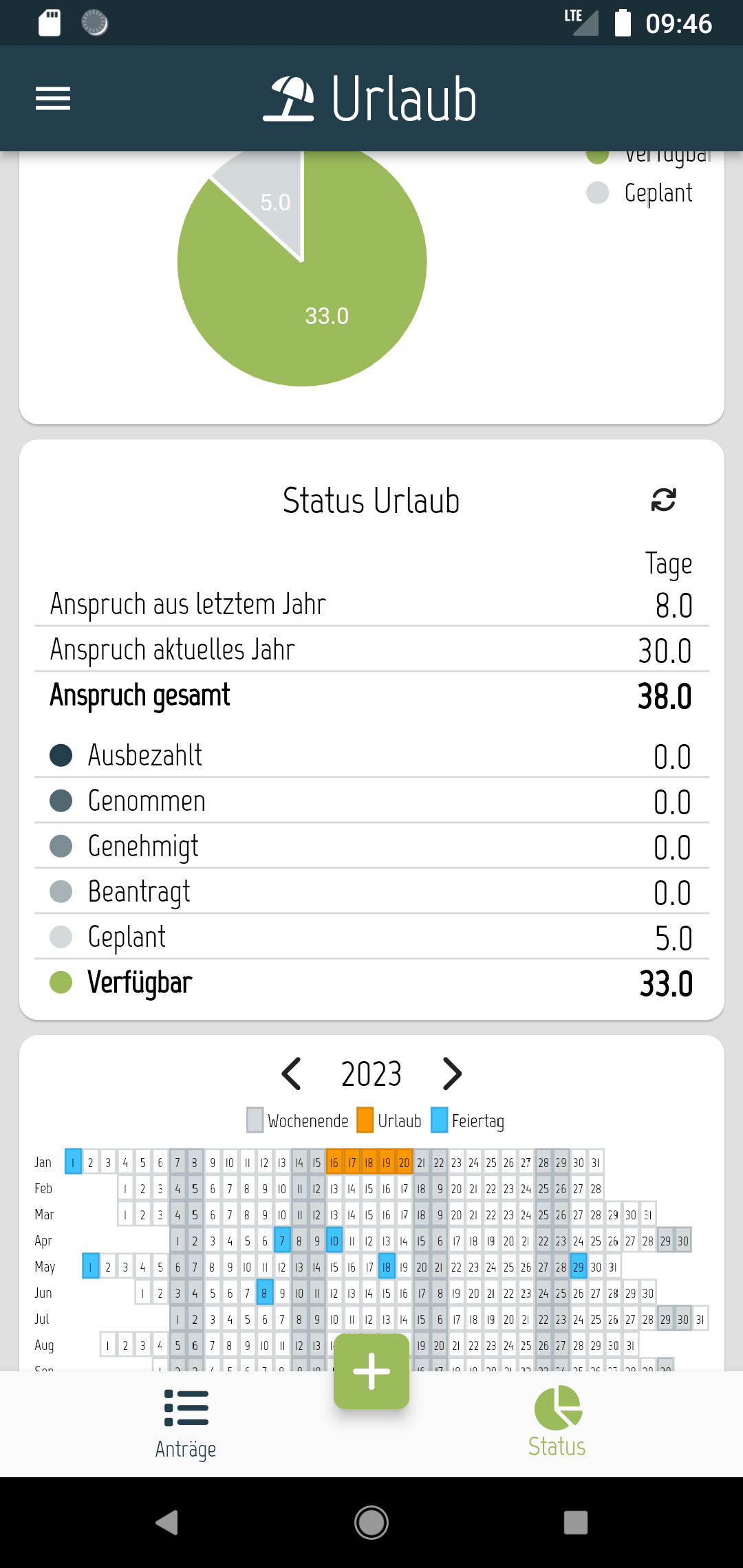Tap the system back button
Viewport: 743px width, 1568px height.
167,1522
